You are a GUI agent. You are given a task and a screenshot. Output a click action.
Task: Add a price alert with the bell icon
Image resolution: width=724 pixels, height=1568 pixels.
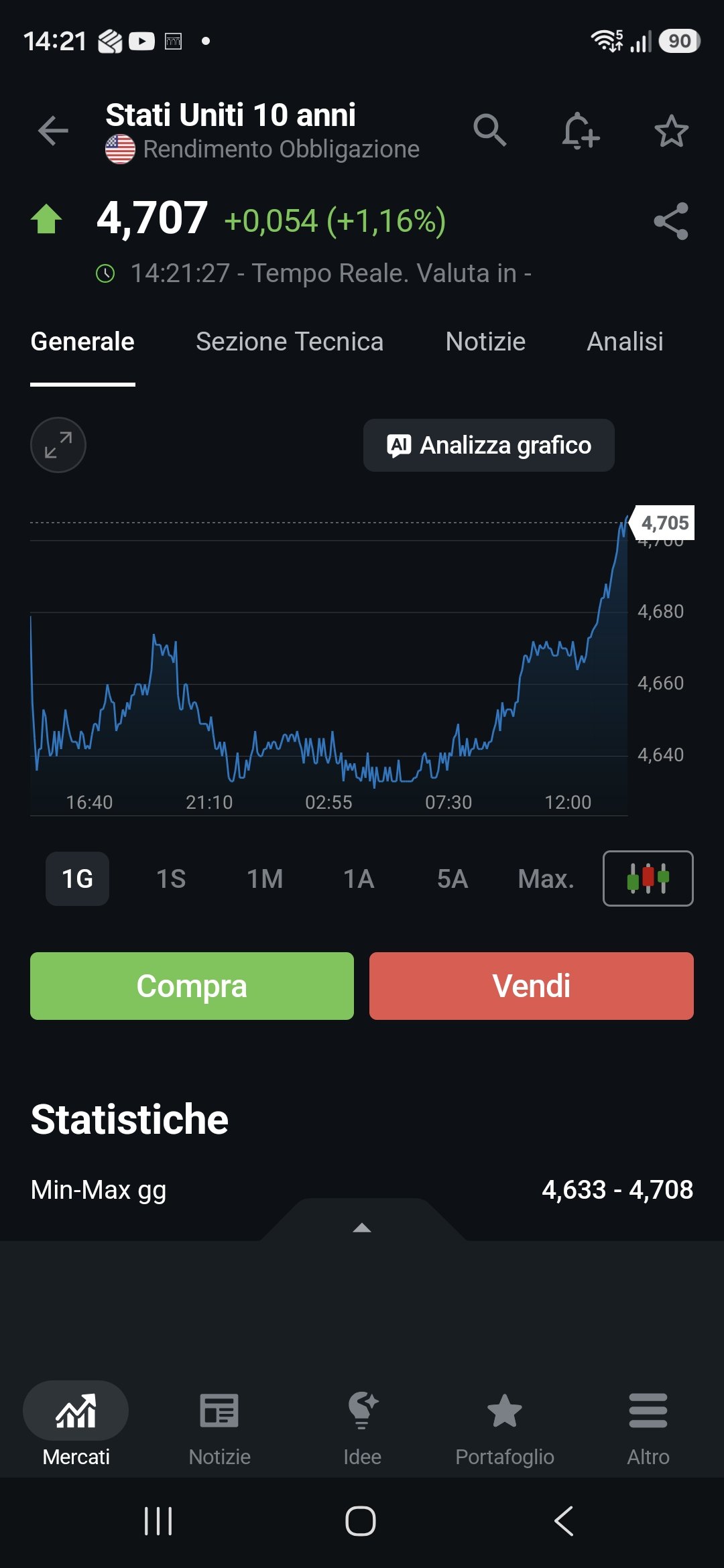[x=581, y=130]
